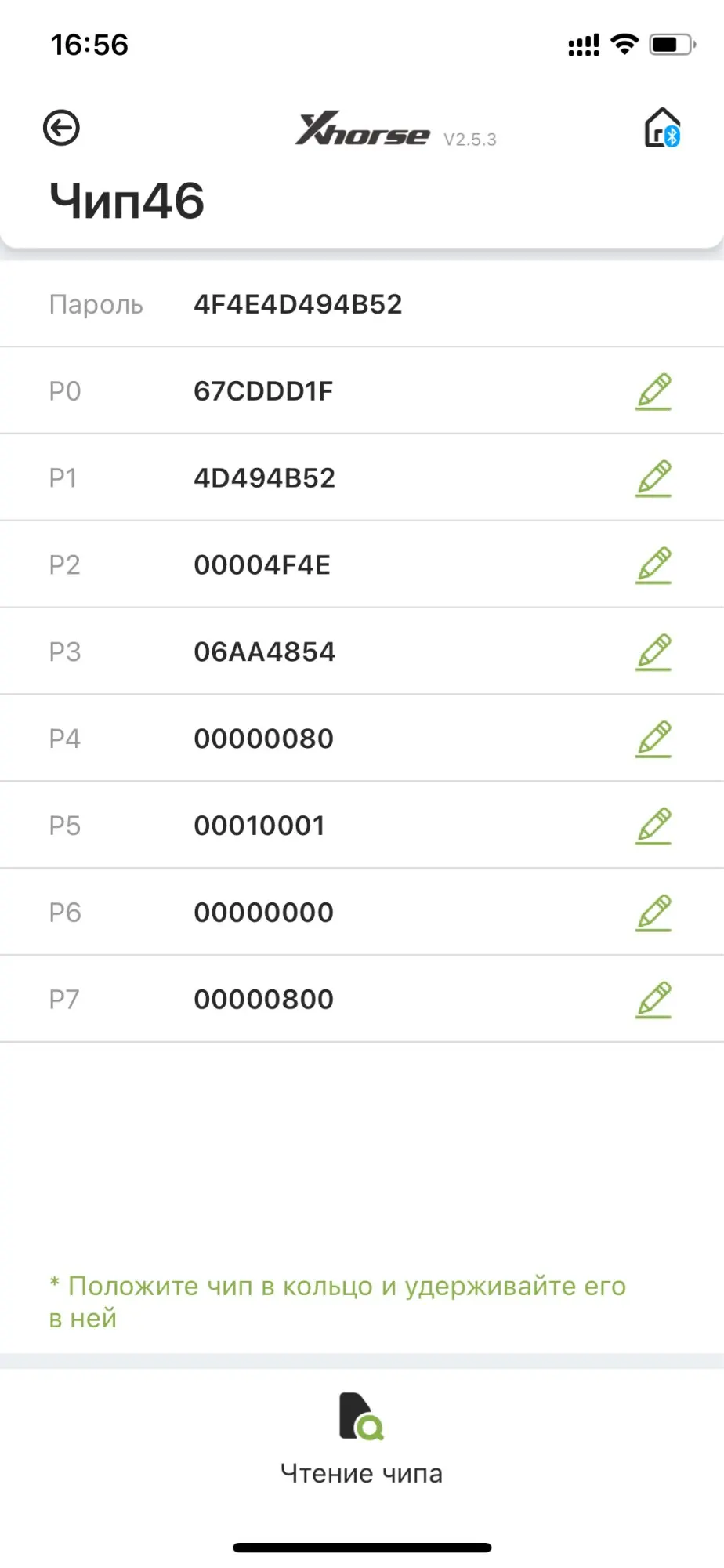The height and width of the screenshot is (1568, 724).
Task: Edit the P2 value 00004F4E
Action: (x=653, y=565)
